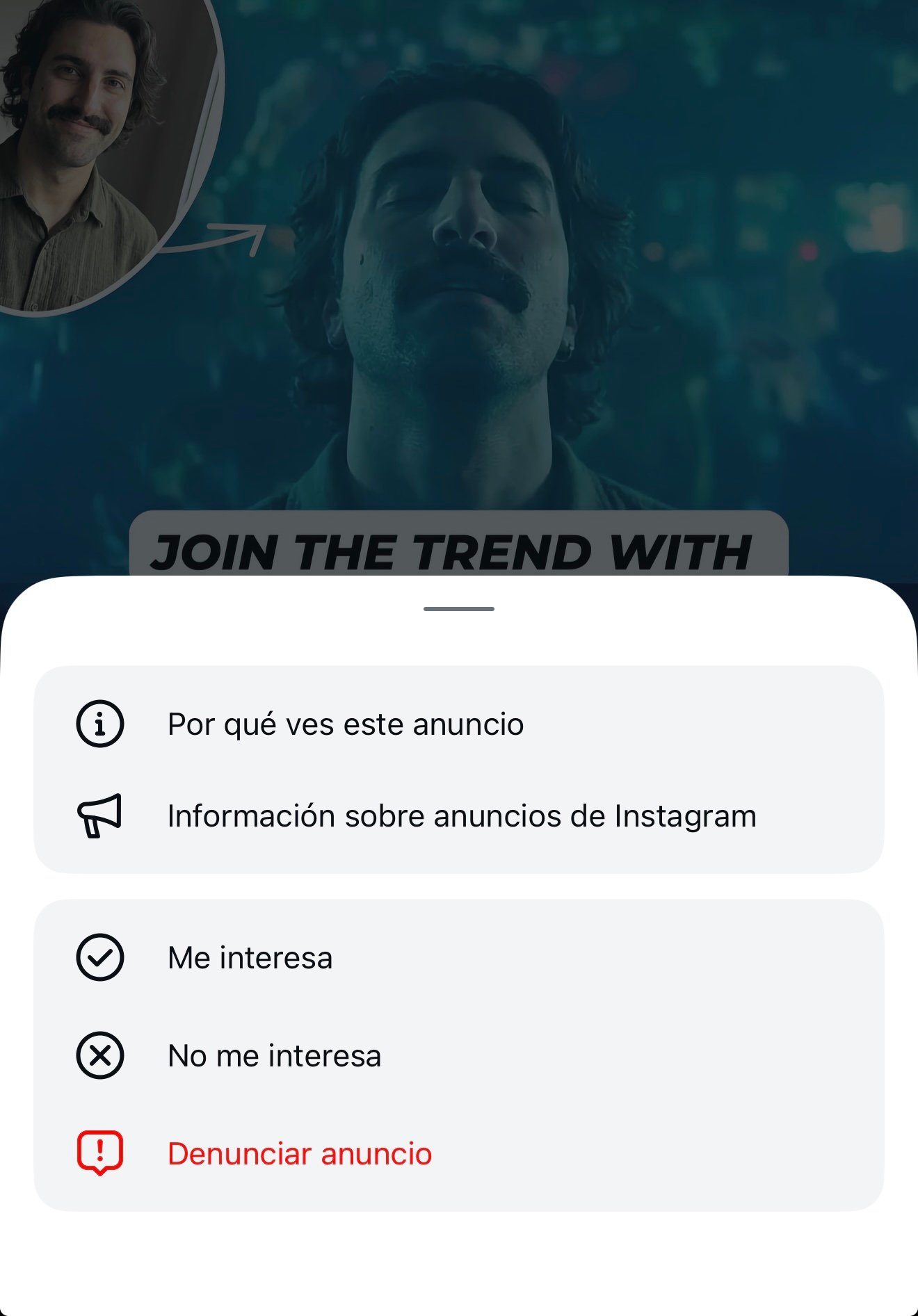Select 'Me interesa' option
The image size is (918, 1316).
[250, 958]
